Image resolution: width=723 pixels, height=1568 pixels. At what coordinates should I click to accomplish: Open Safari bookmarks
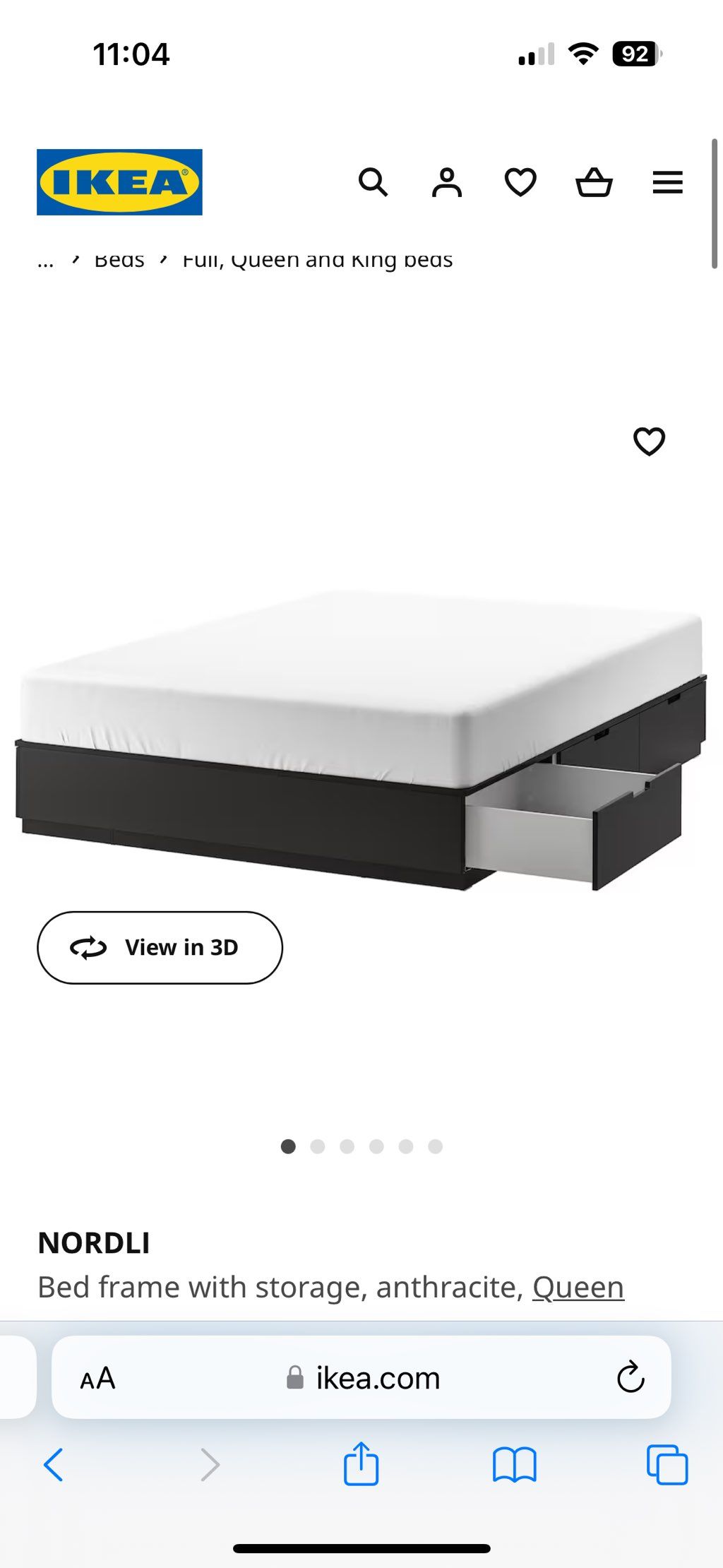[x=514, y=1464]
